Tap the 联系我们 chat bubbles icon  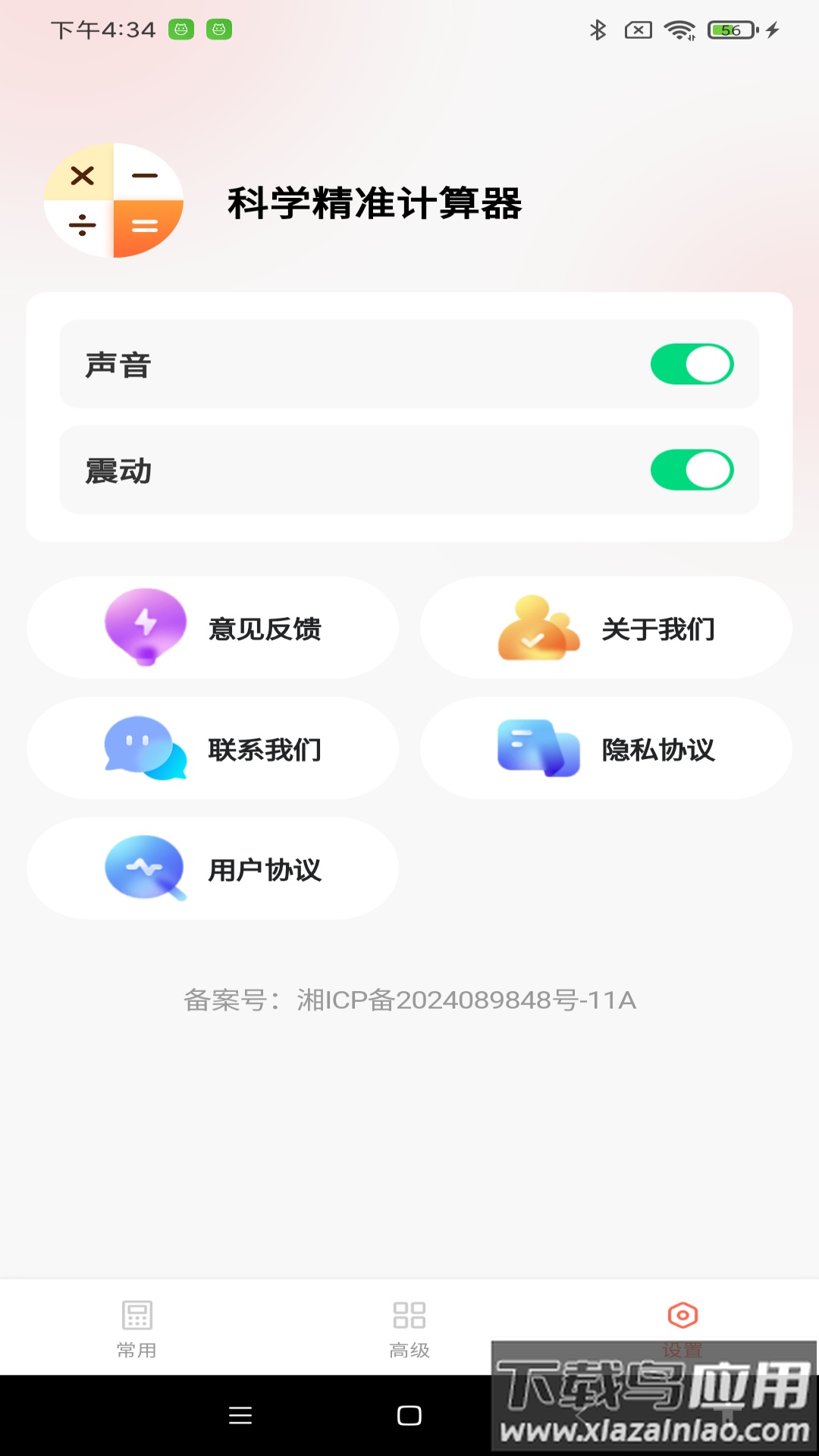(144, 748)
